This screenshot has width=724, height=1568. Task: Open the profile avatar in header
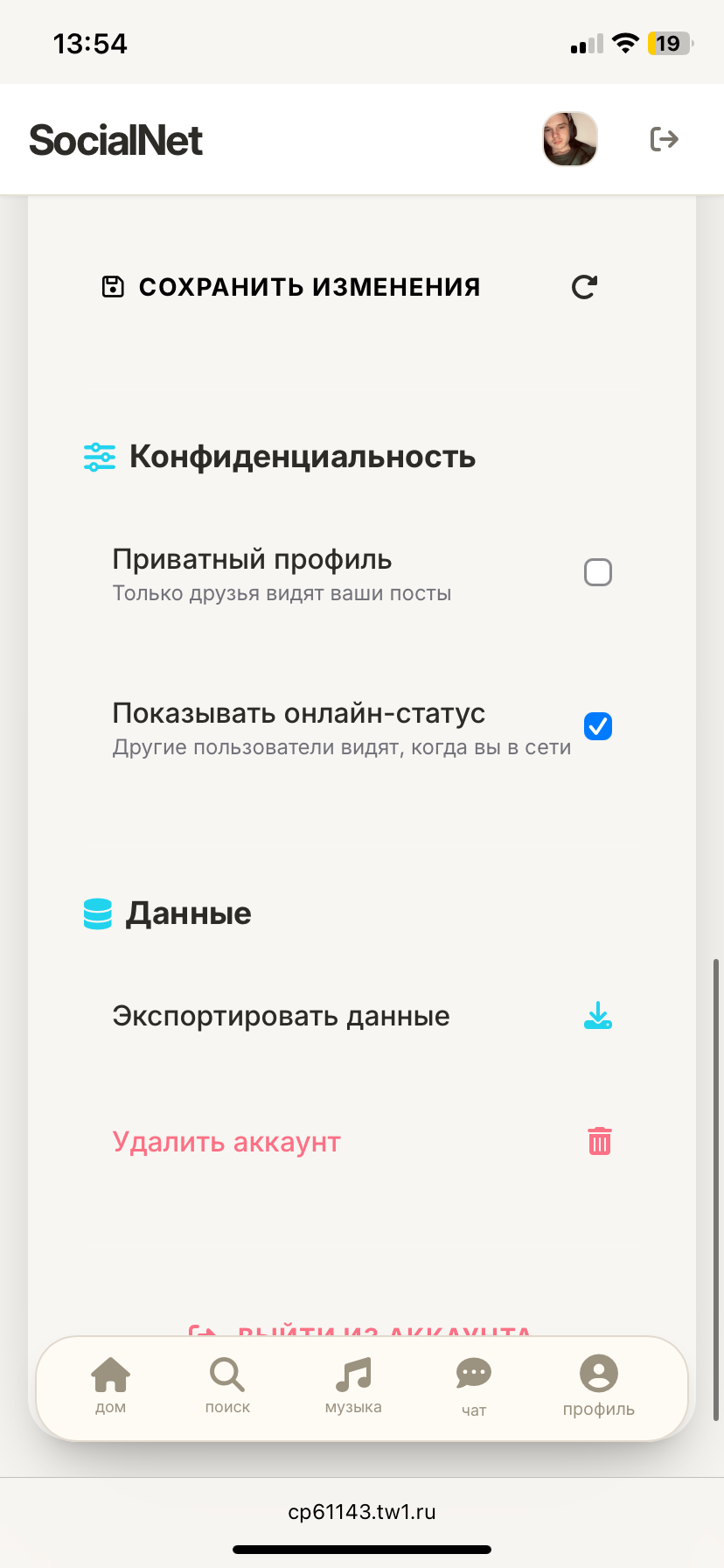[570, 139]
